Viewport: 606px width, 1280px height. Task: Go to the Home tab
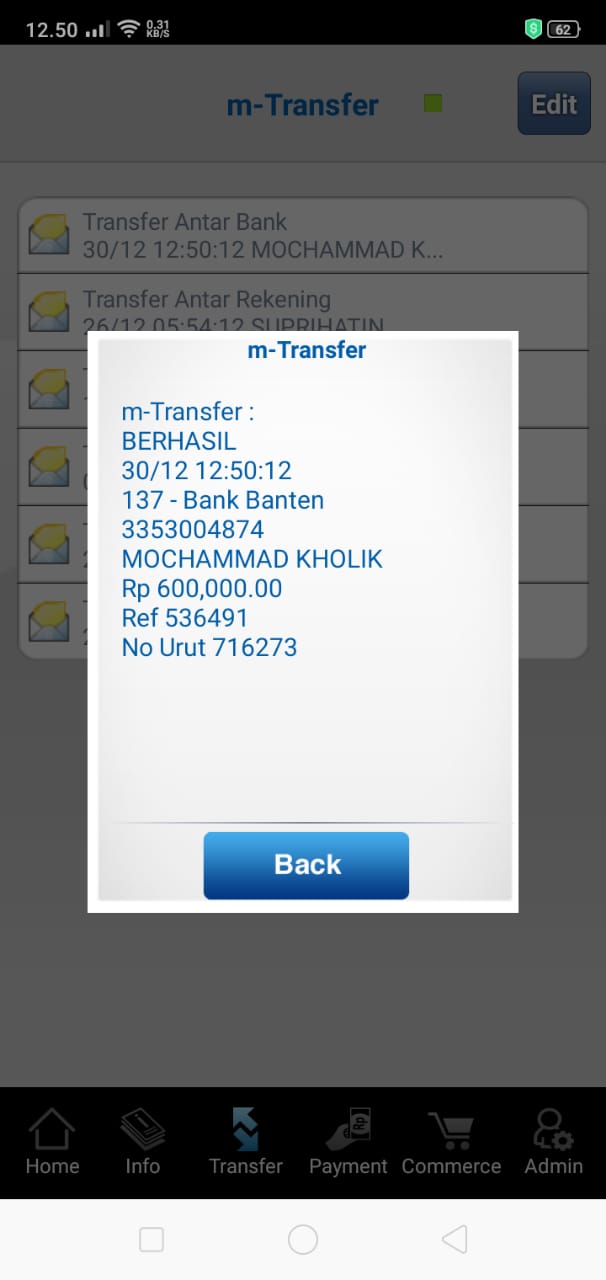point(52,1143)
